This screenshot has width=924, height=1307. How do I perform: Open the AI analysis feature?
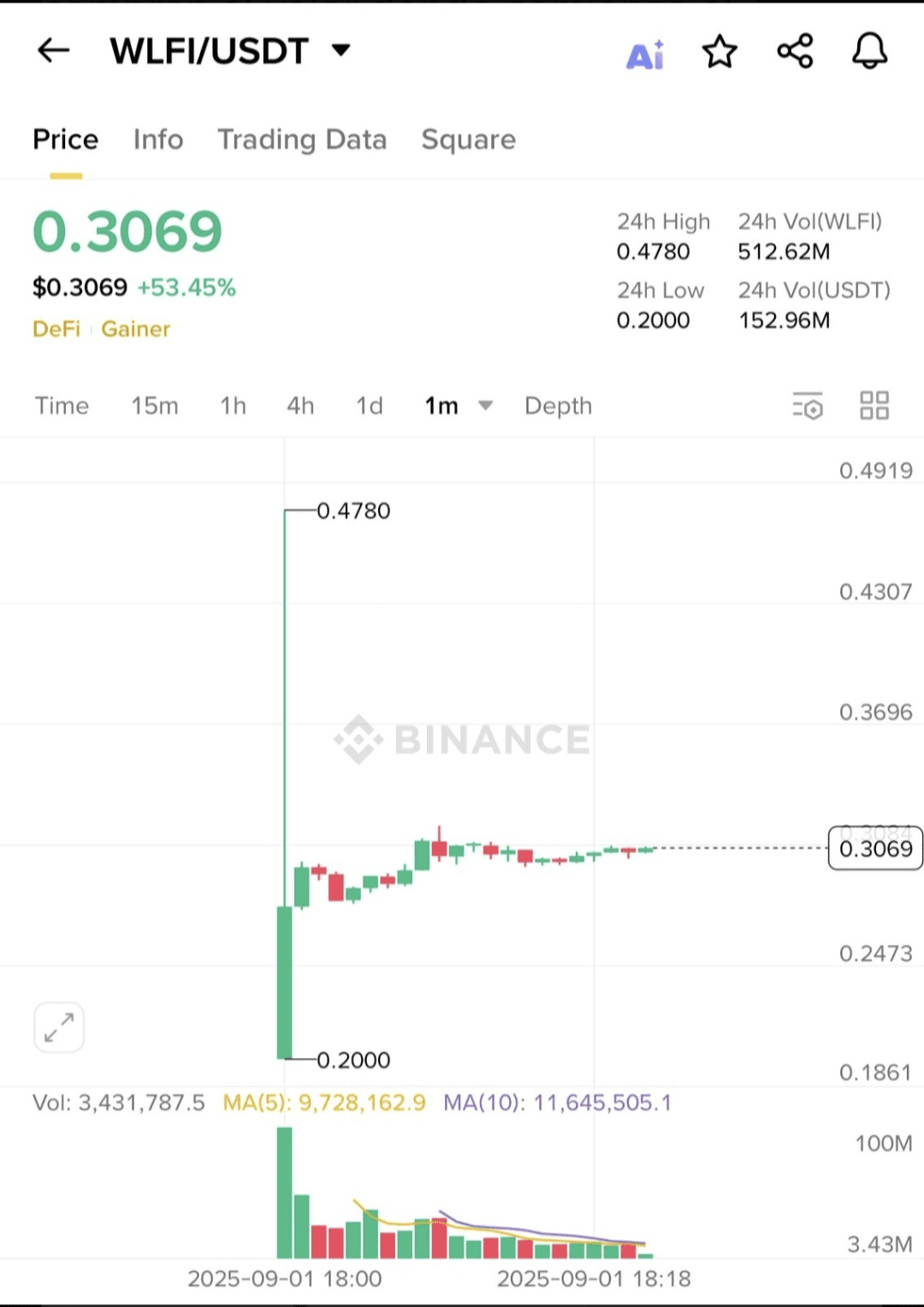coord(645,55)
